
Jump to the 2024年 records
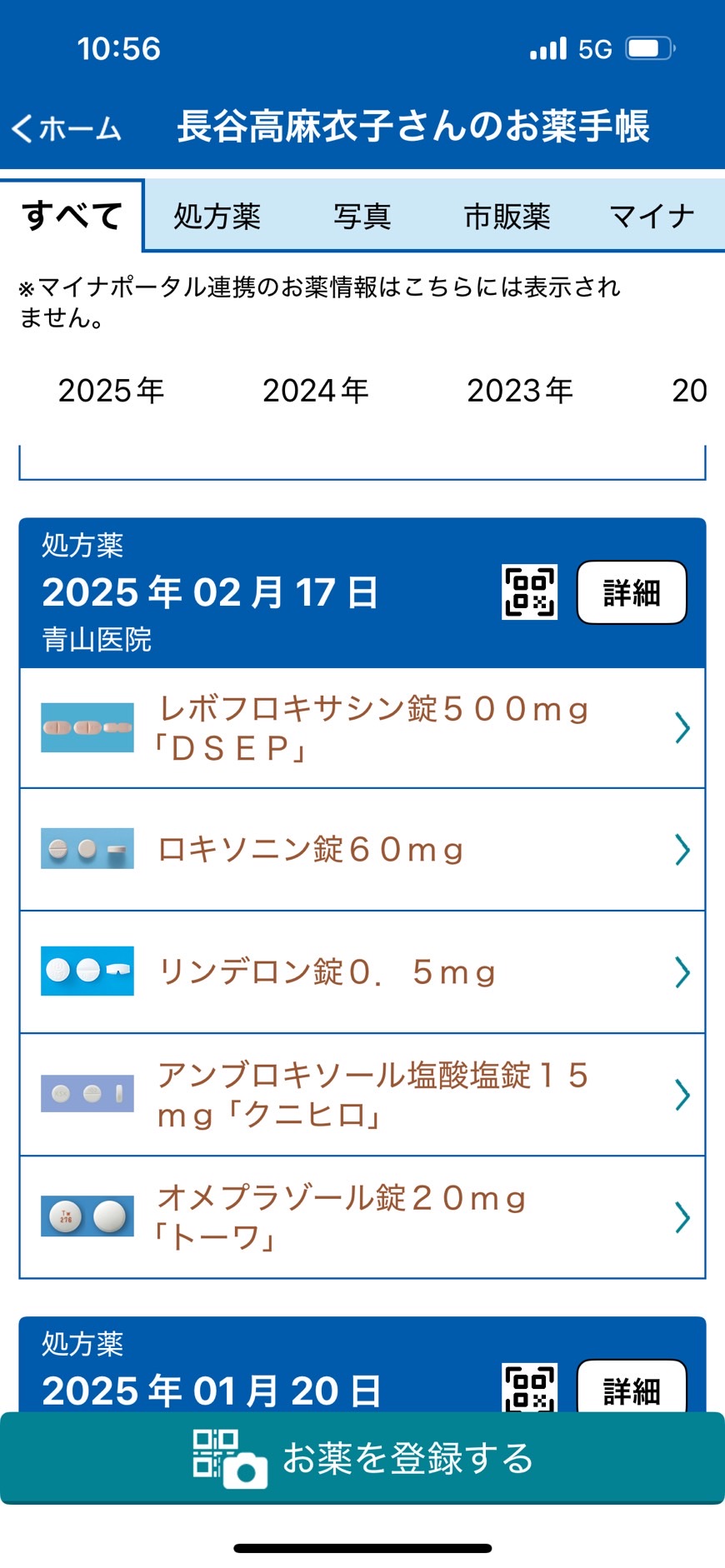[316, 390]
